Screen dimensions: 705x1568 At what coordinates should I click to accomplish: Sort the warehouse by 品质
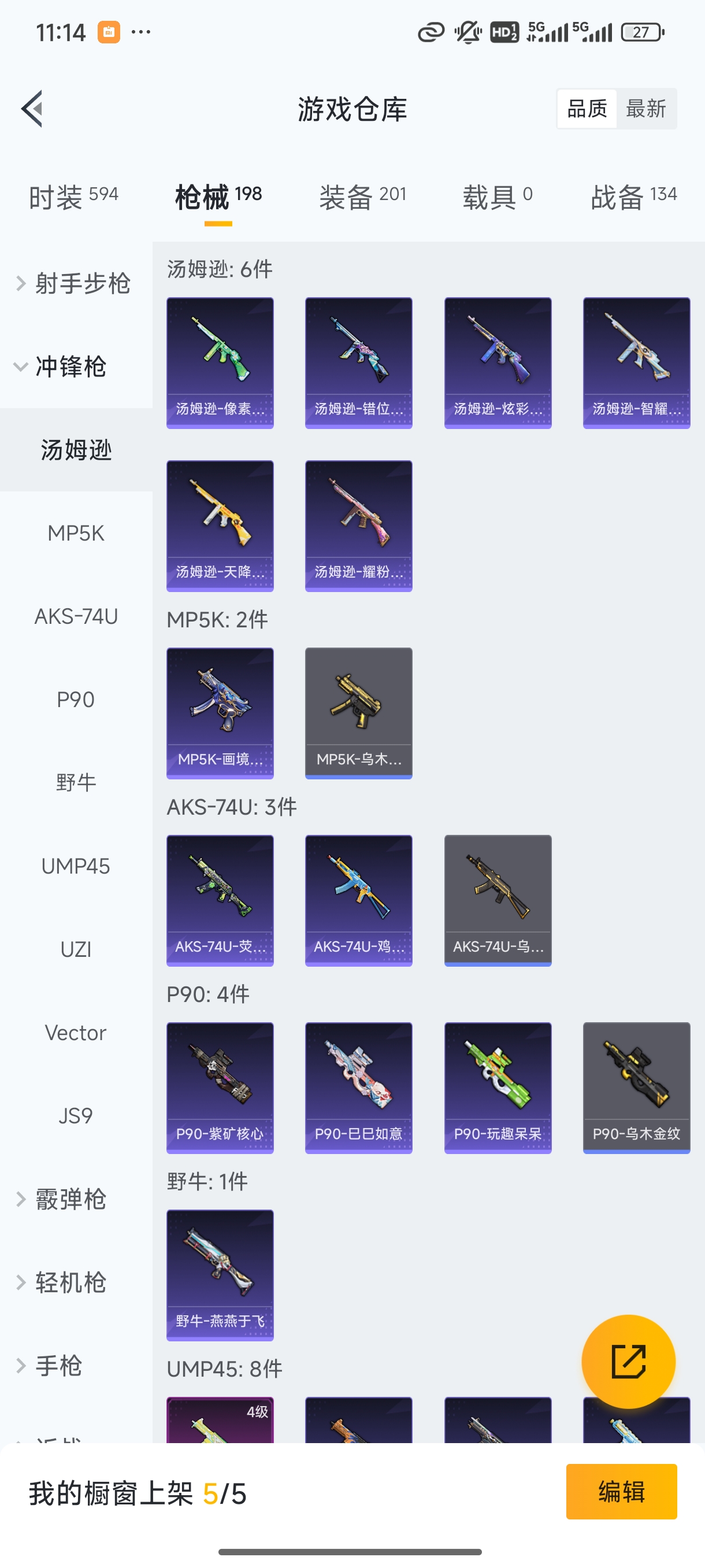point(587,109)
